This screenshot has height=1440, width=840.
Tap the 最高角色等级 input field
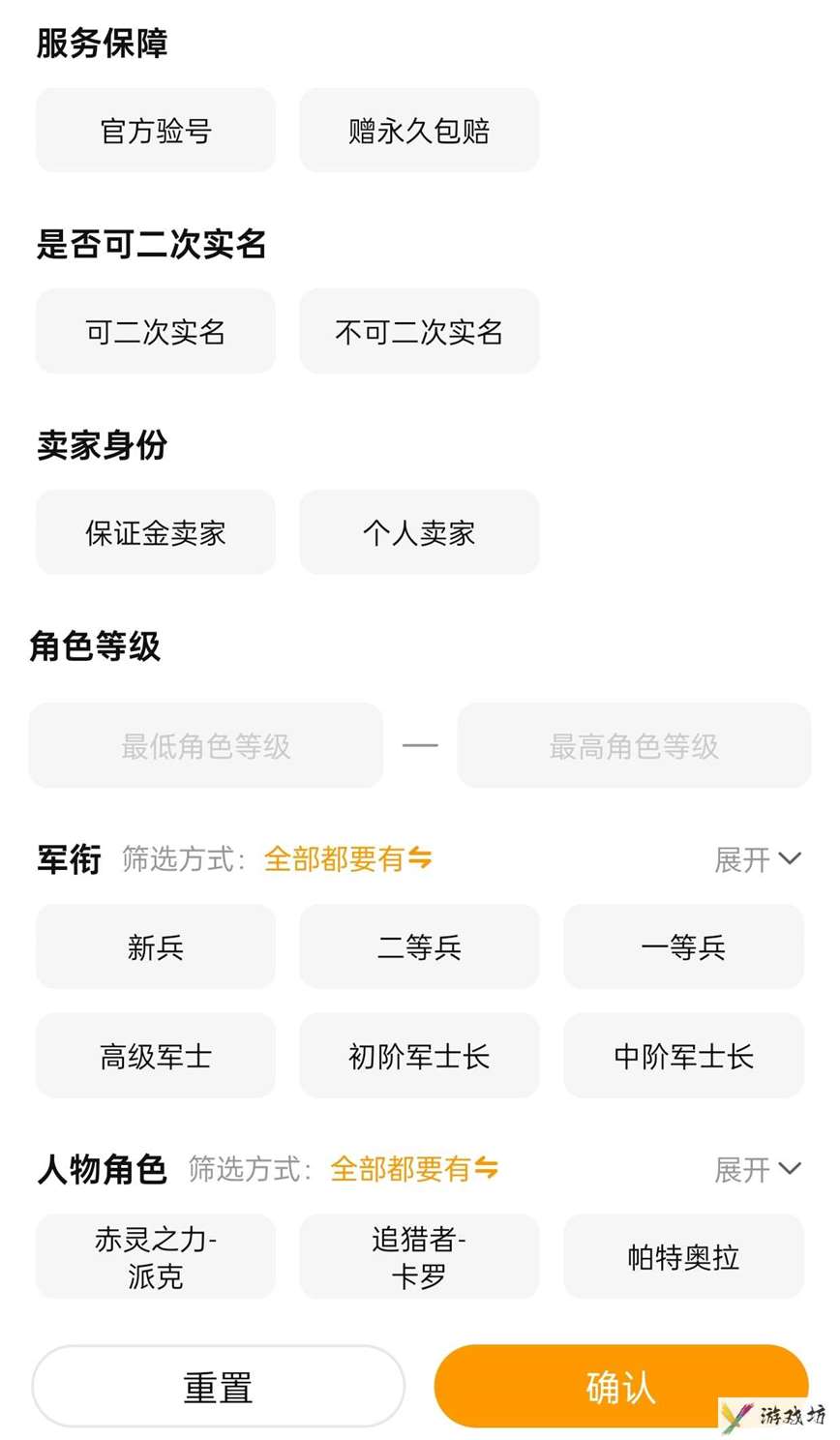click(x=634, y=746)
